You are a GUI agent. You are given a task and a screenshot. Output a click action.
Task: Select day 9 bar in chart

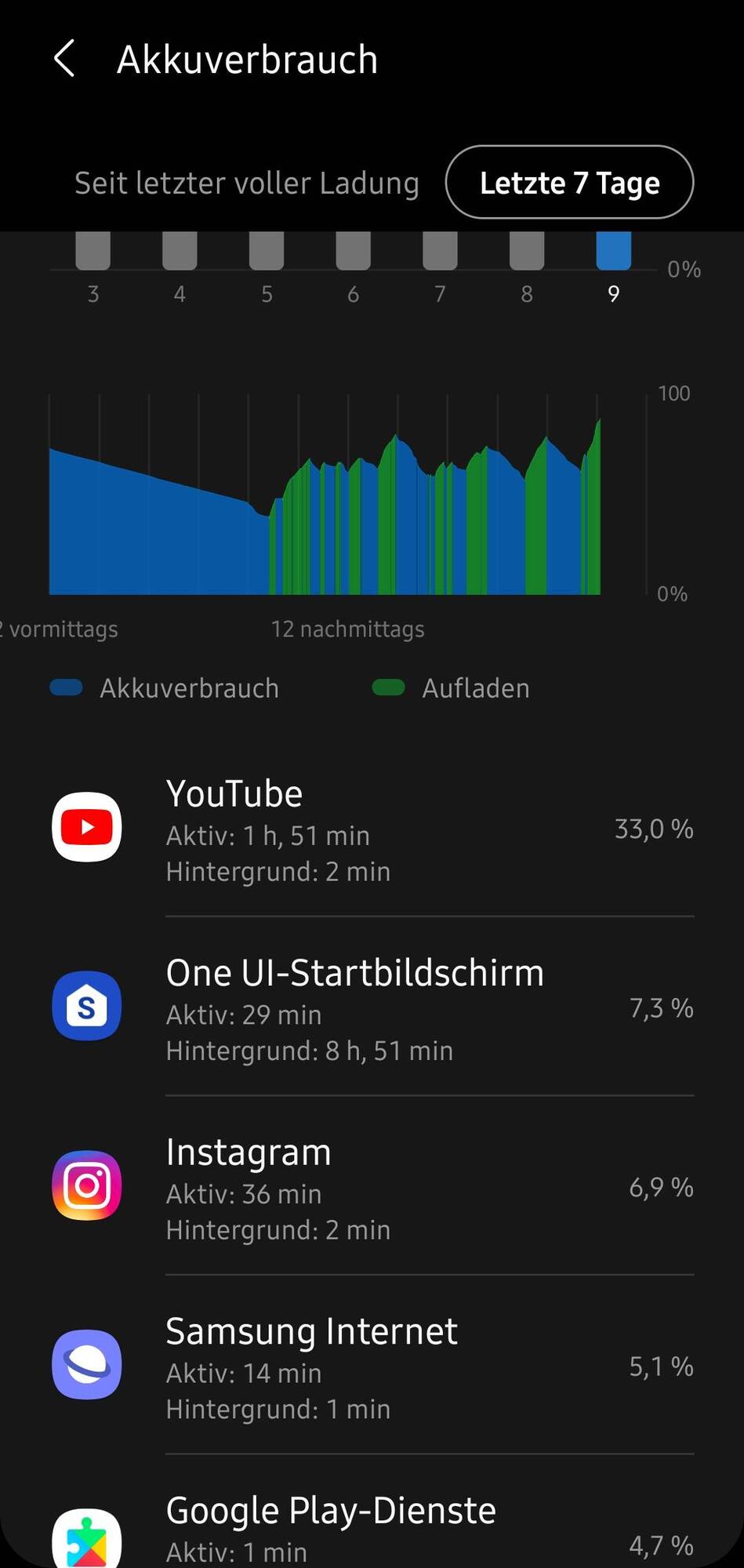click(x=613, y=251)
